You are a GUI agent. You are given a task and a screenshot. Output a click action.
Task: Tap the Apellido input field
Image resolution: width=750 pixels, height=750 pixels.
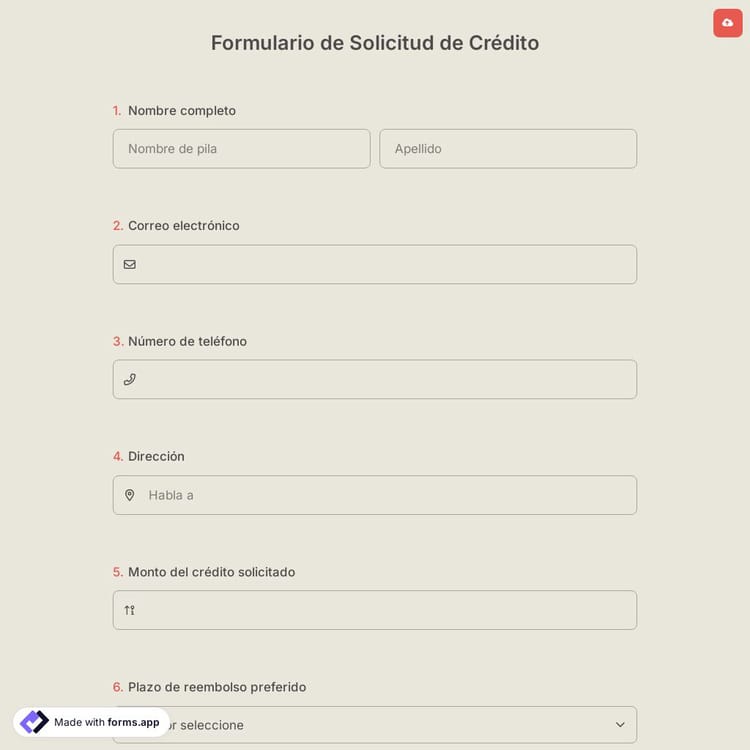point(507,149)
